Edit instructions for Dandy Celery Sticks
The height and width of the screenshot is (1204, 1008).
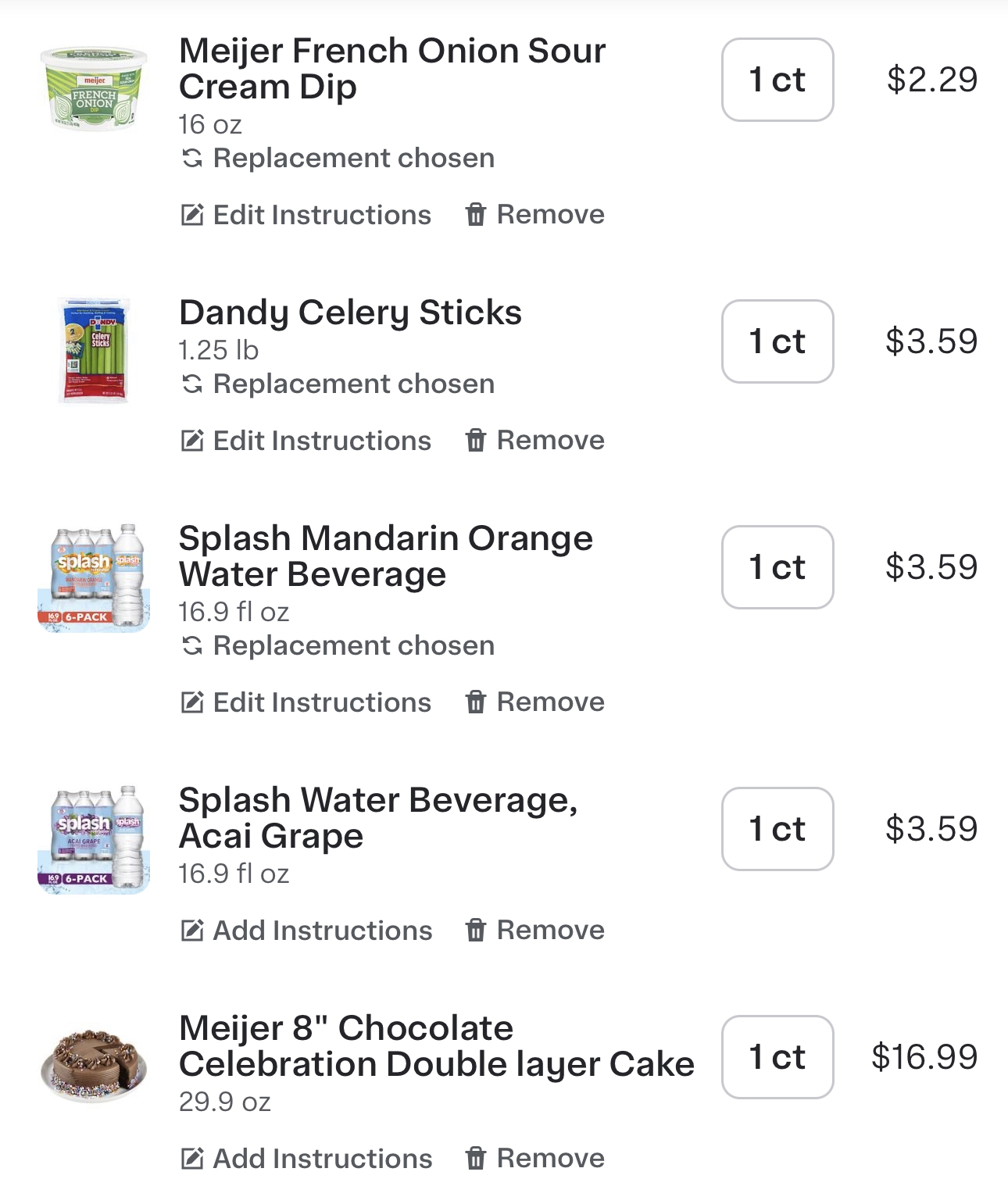[306, 441]
